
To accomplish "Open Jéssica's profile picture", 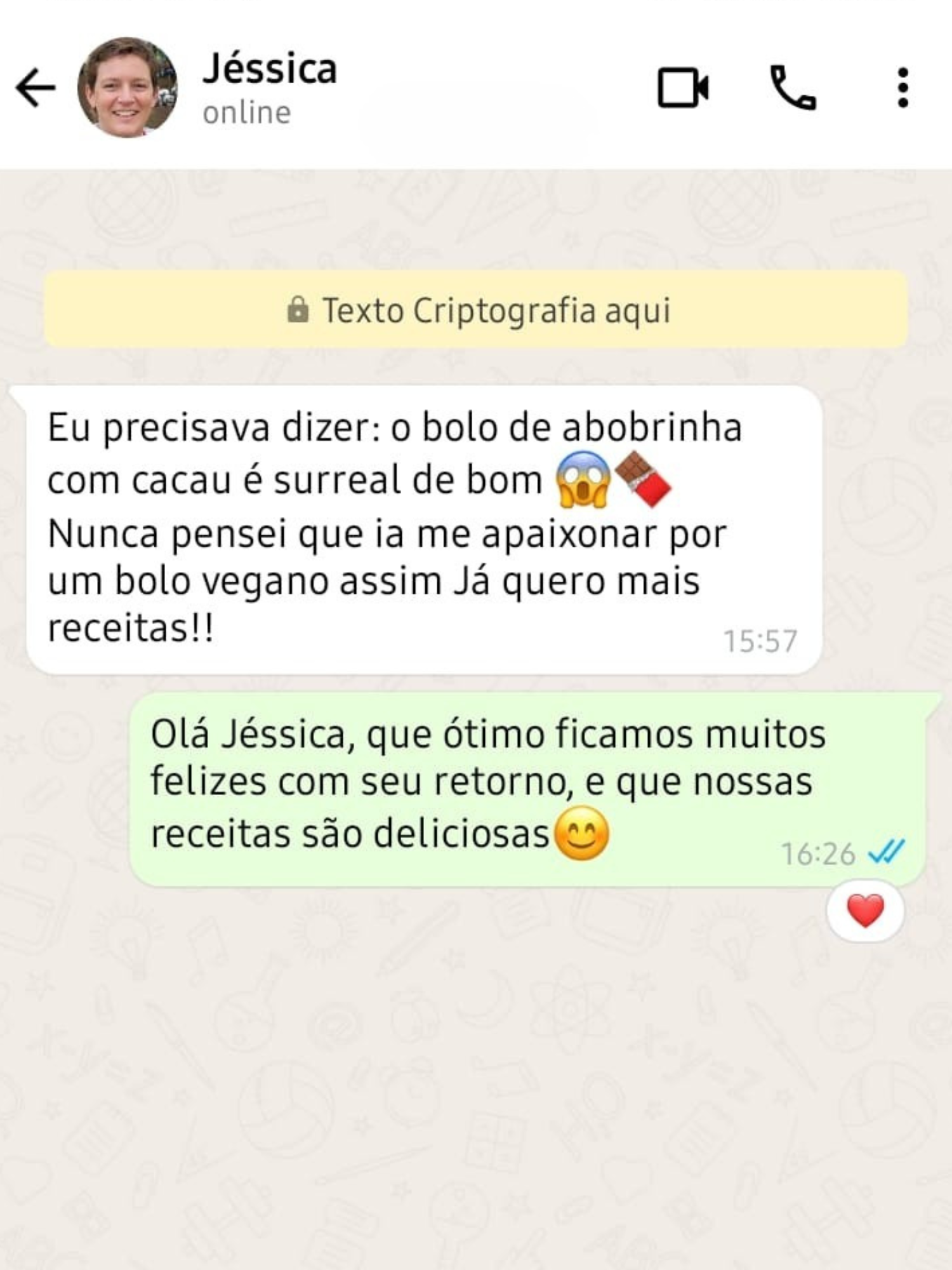I will click(x=127, y=88).
